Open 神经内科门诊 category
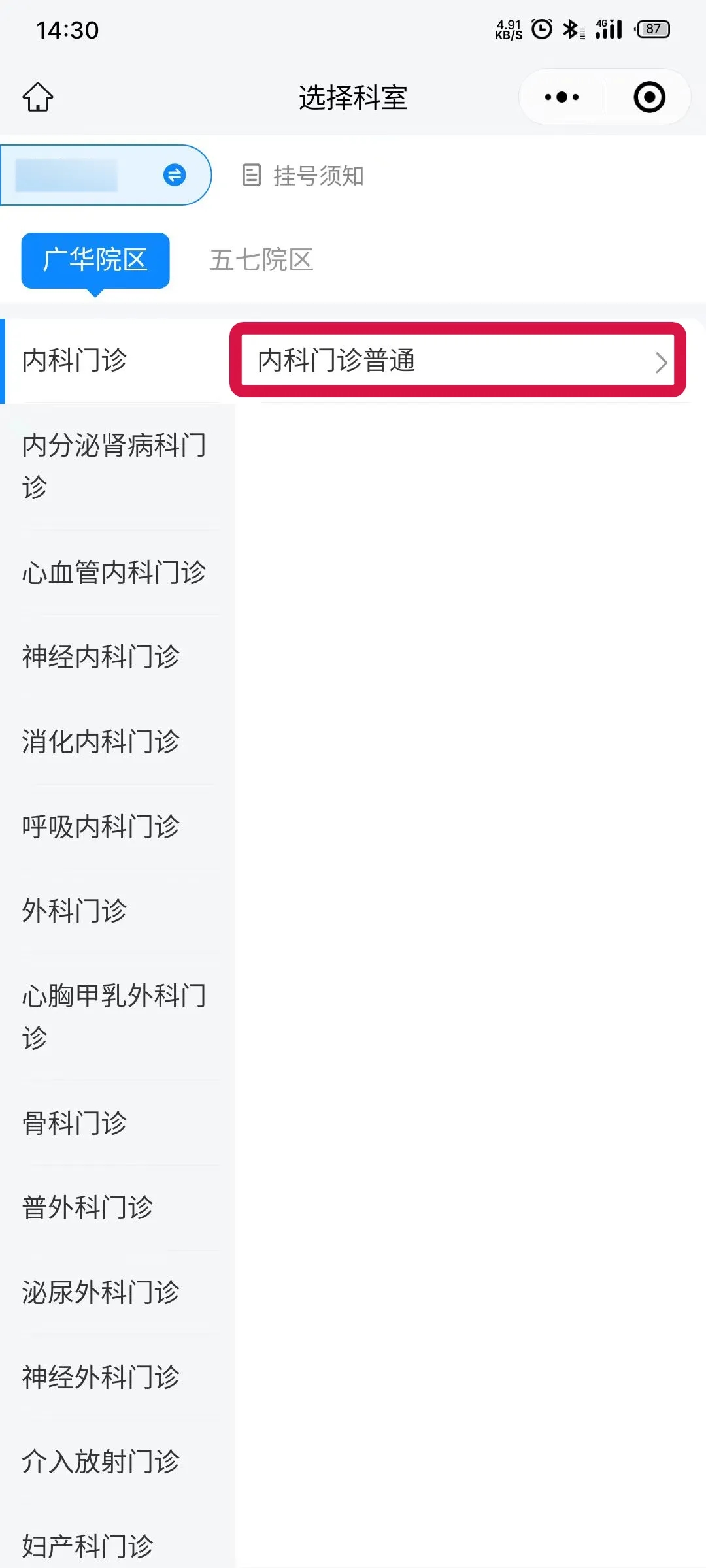The width and height of the screenshot is (706, 1568). 101,657
